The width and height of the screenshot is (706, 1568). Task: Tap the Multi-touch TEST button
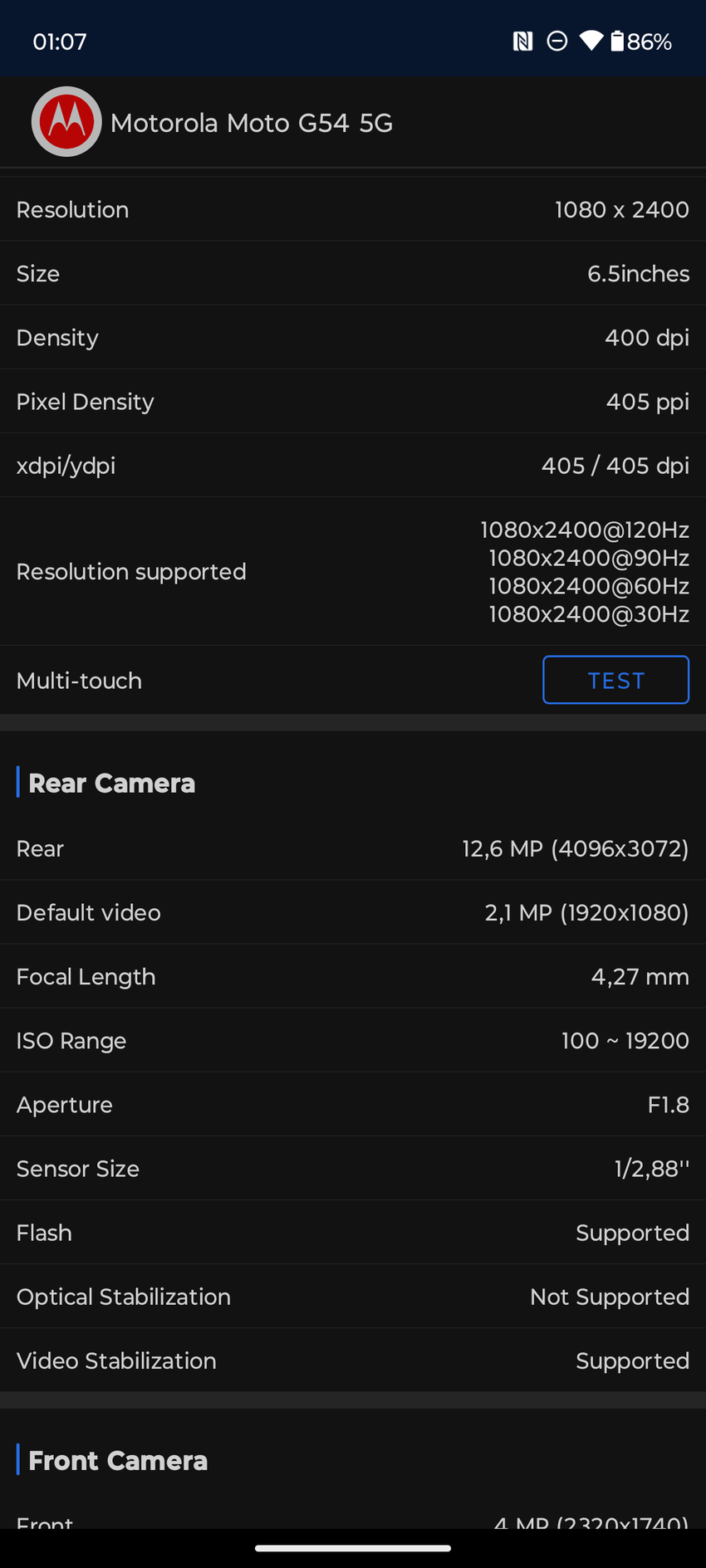(615, 680)
